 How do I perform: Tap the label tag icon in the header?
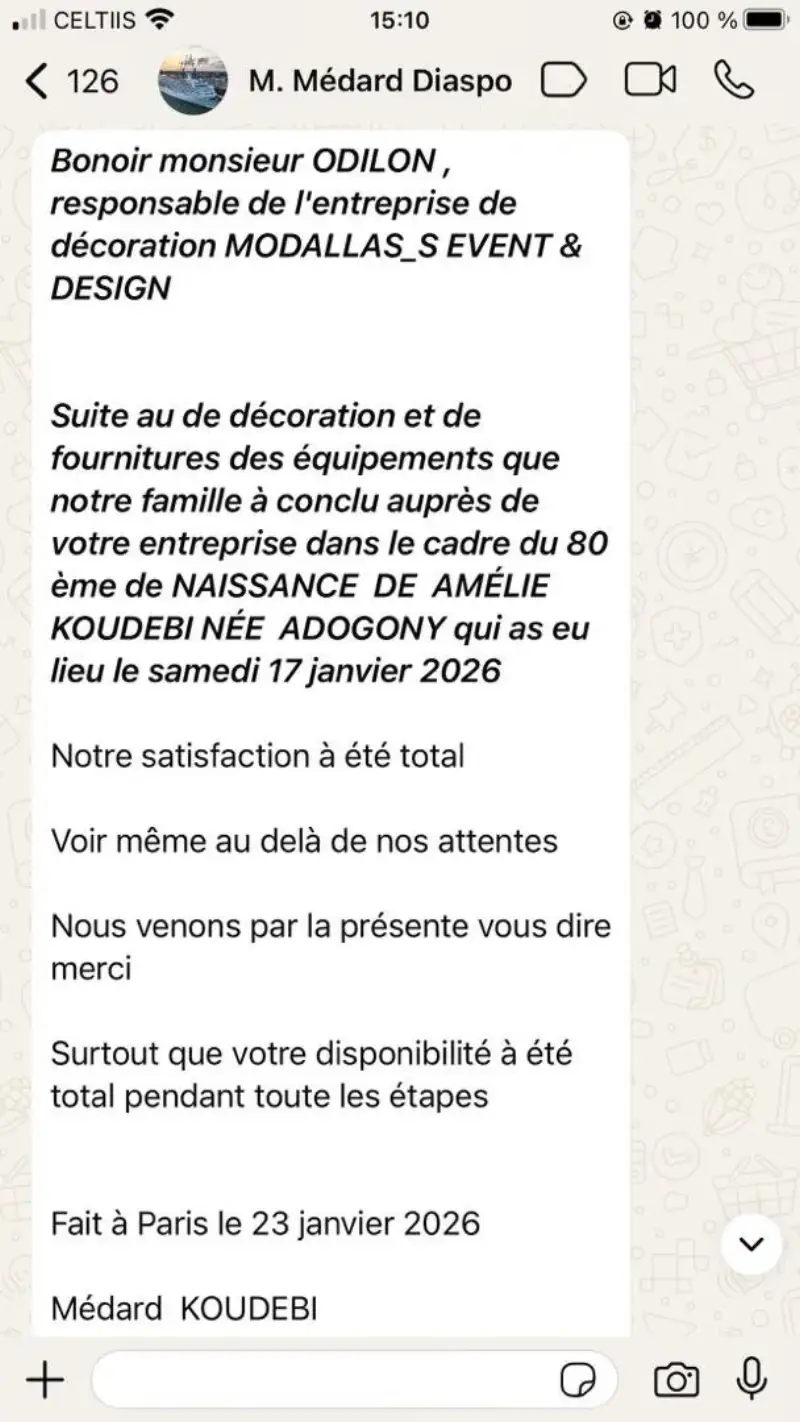[x=563, y=79]
